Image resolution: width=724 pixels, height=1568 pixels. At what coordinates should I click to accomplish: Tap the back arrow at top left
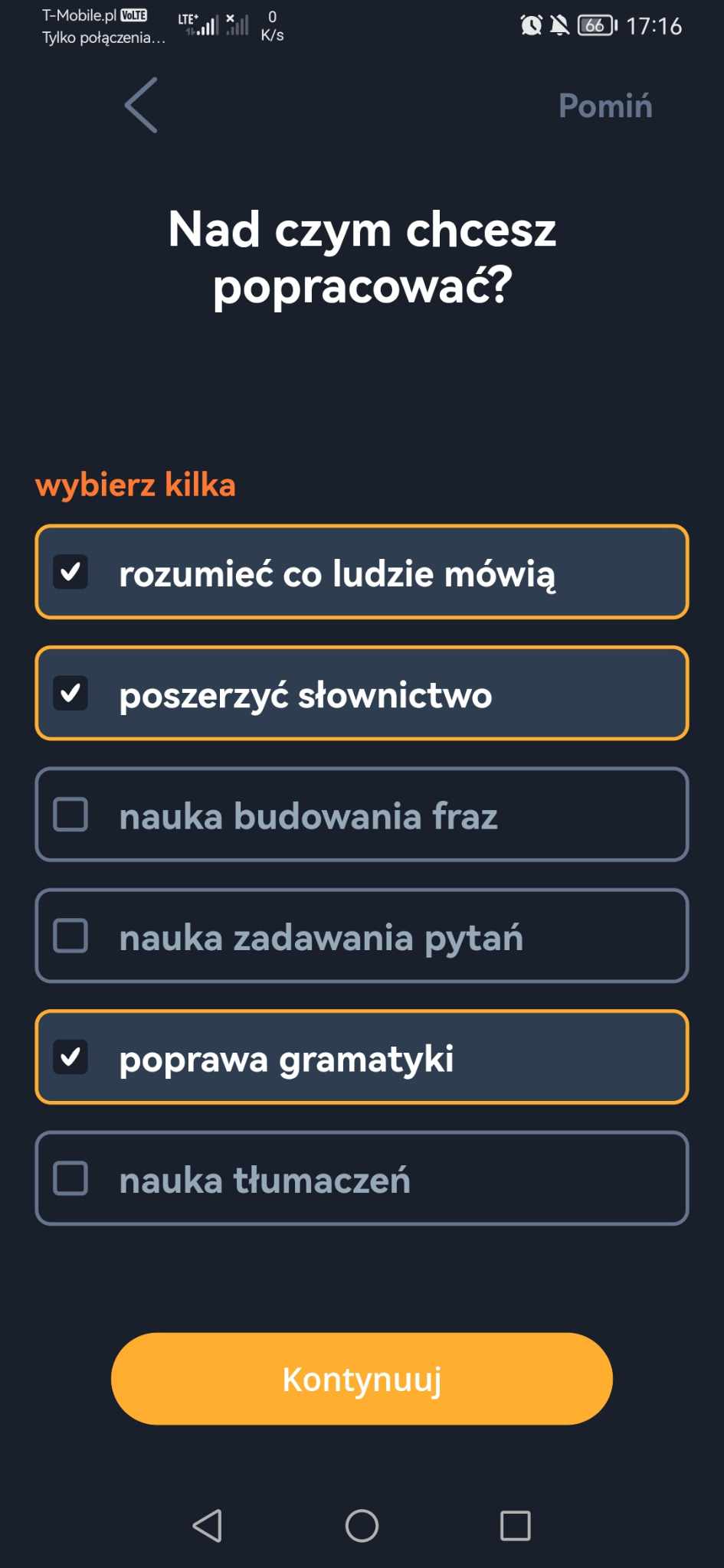[x=142, y=106]
